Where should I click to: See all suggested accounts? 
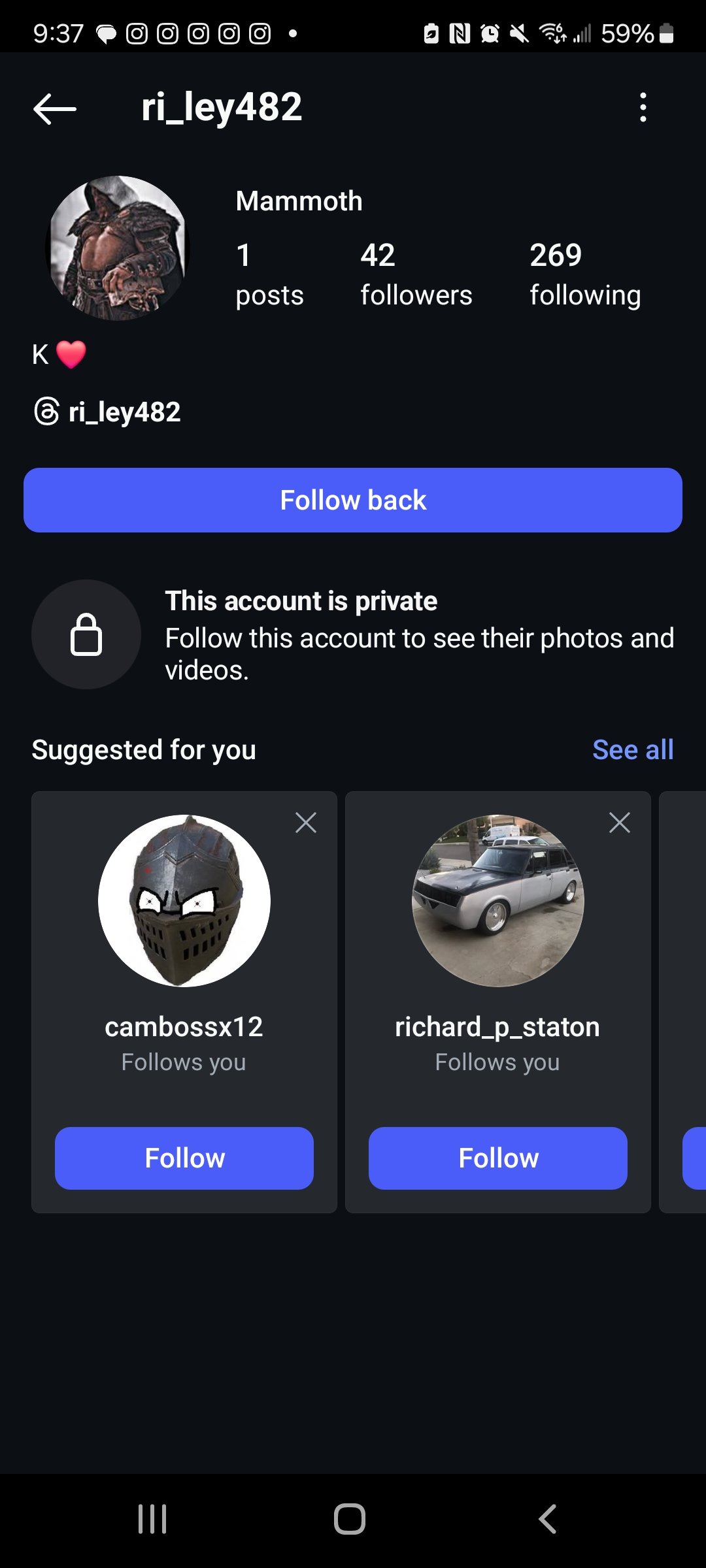point(632,750)
